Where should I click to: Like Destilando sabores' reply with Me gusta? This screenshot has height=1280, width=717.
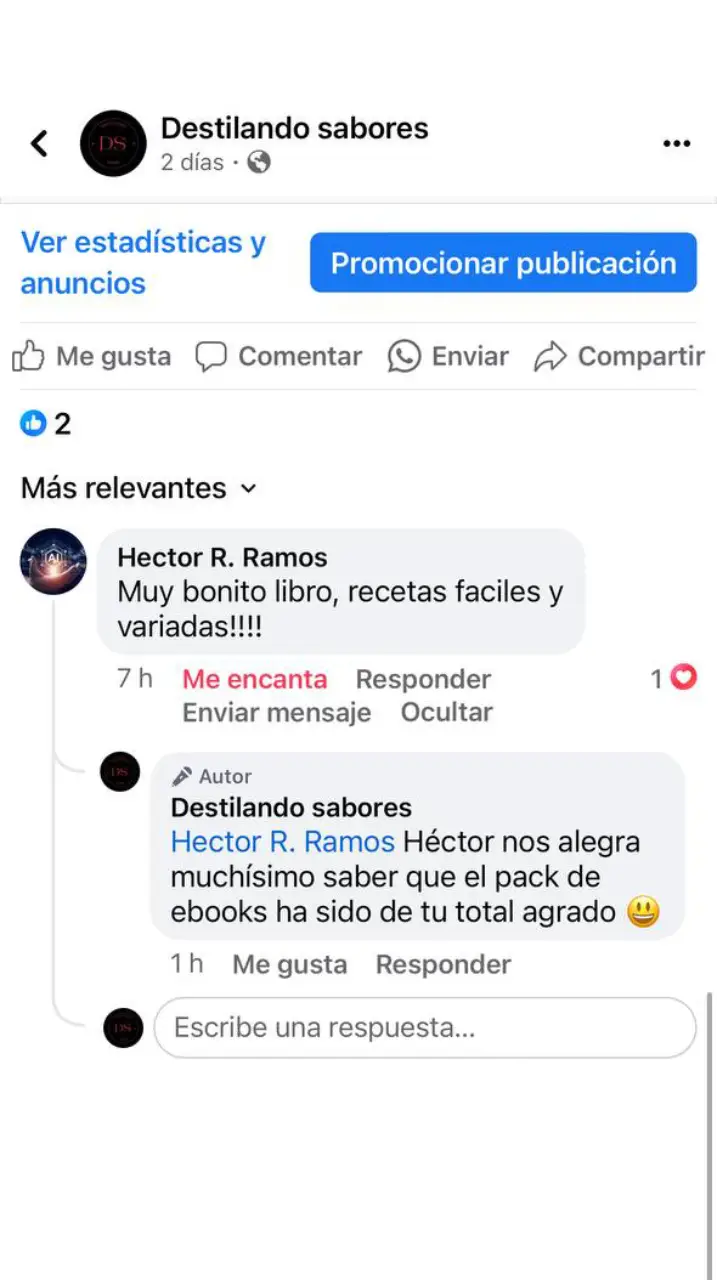(x=289, y=964)
